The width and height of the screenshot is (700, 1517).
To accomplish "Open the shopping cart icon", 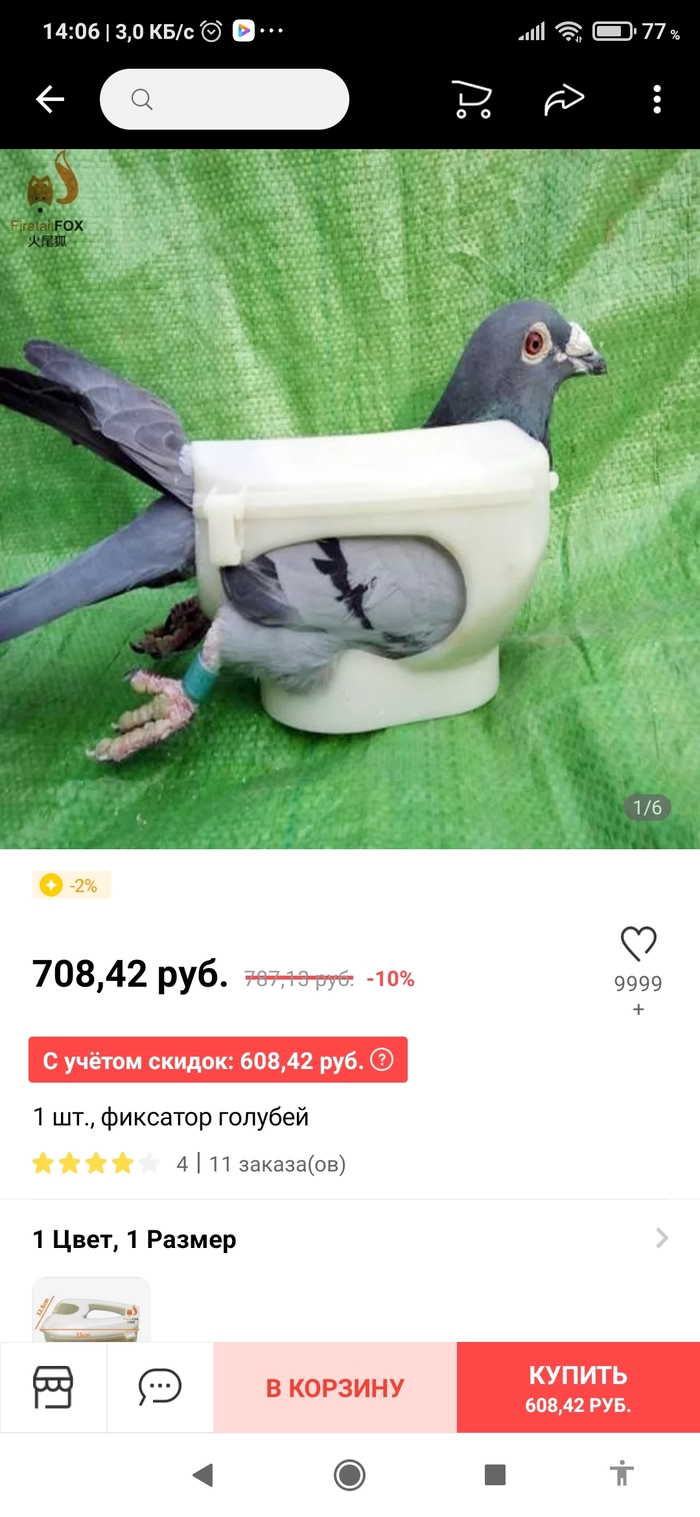I will (x=471, y=99).
